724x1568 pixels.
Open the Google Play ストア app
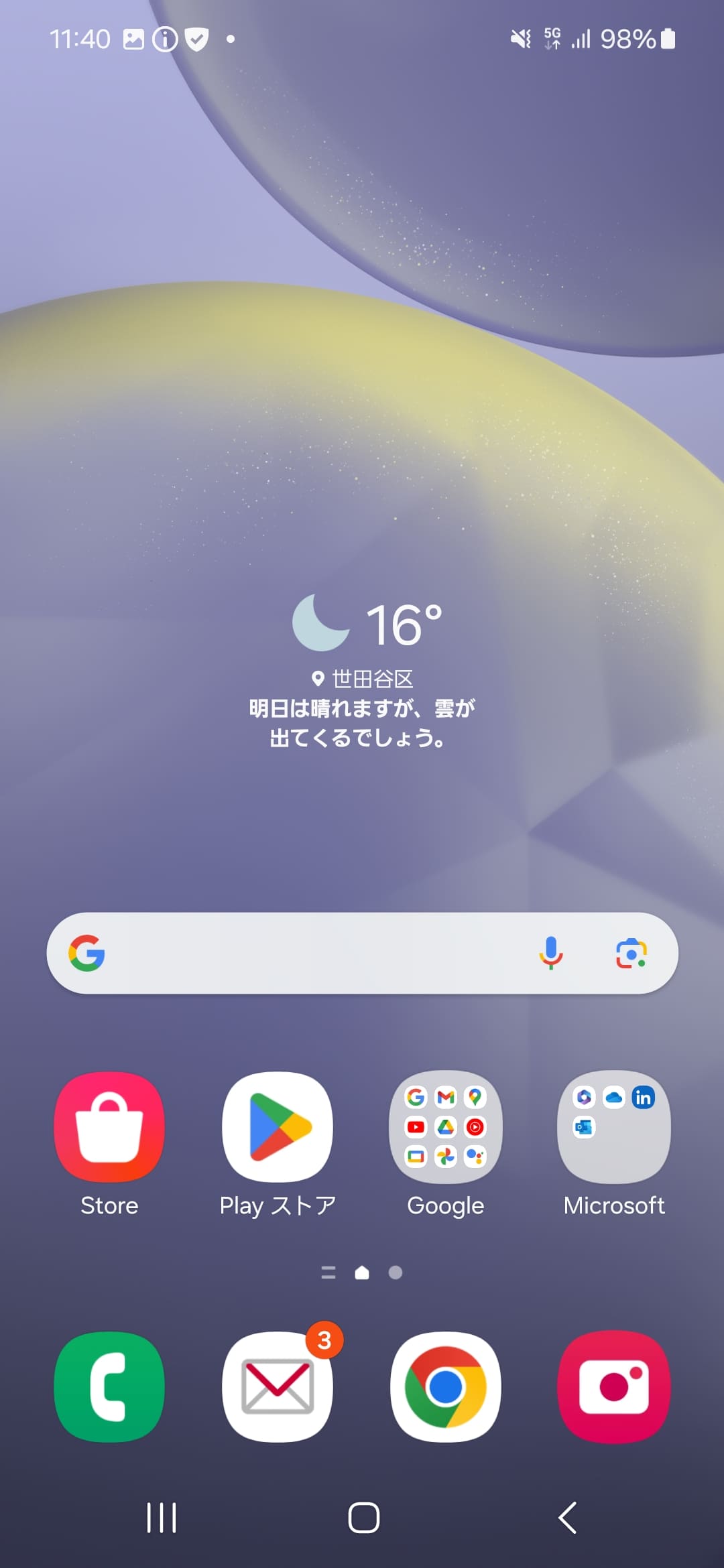[277, 1128]
